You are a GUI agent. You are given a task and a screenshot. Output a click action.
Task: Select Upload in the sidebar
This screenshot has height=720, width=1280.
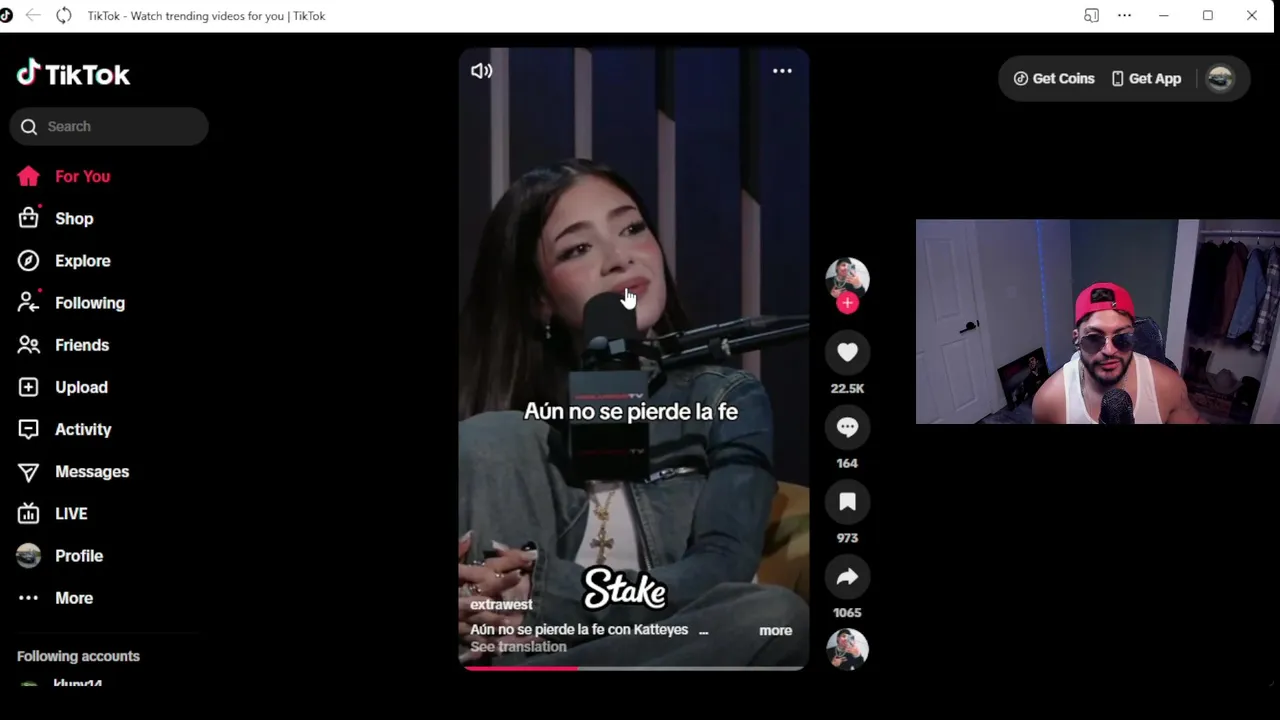81,387
